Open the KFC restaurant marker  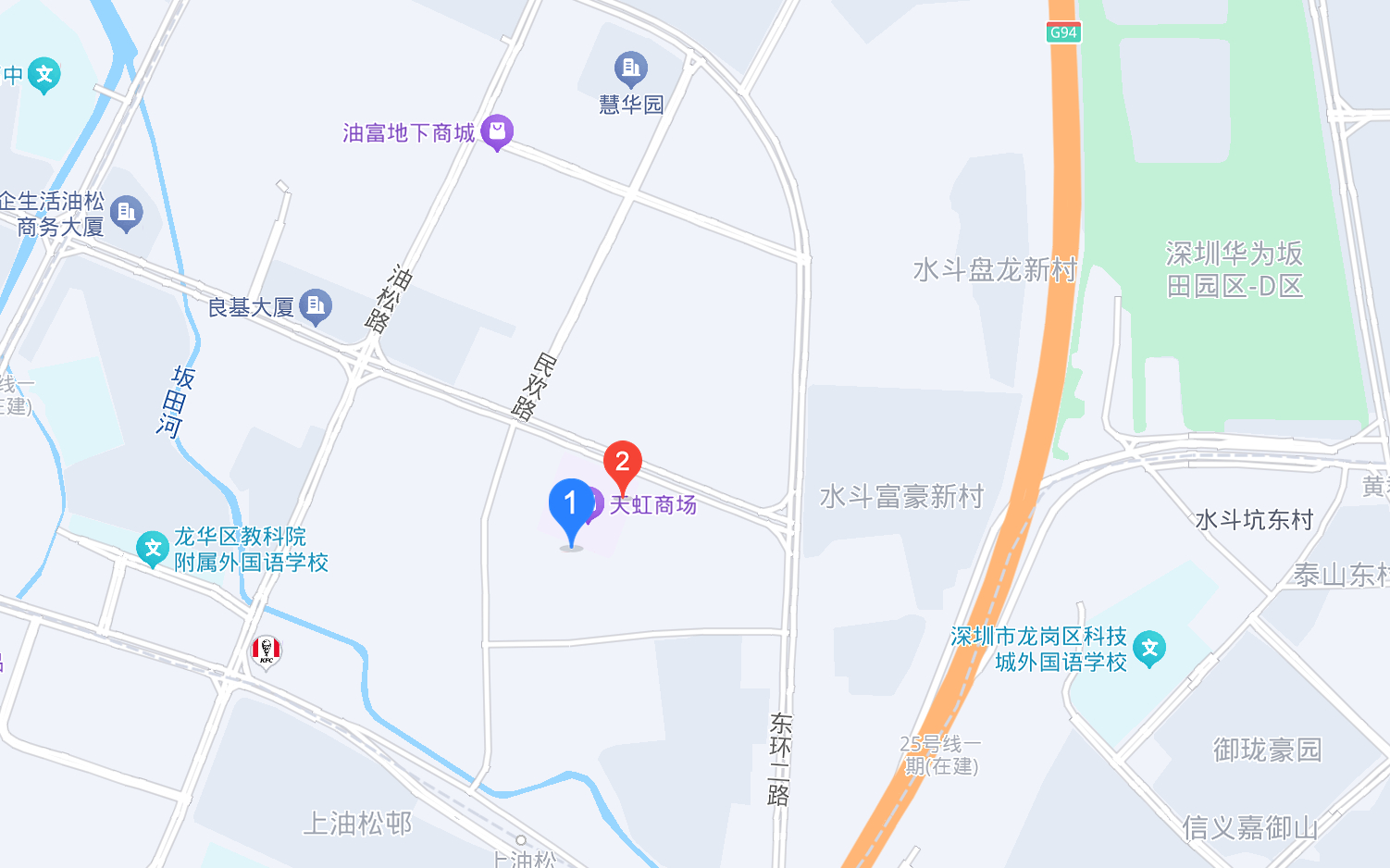coord(267,651)
